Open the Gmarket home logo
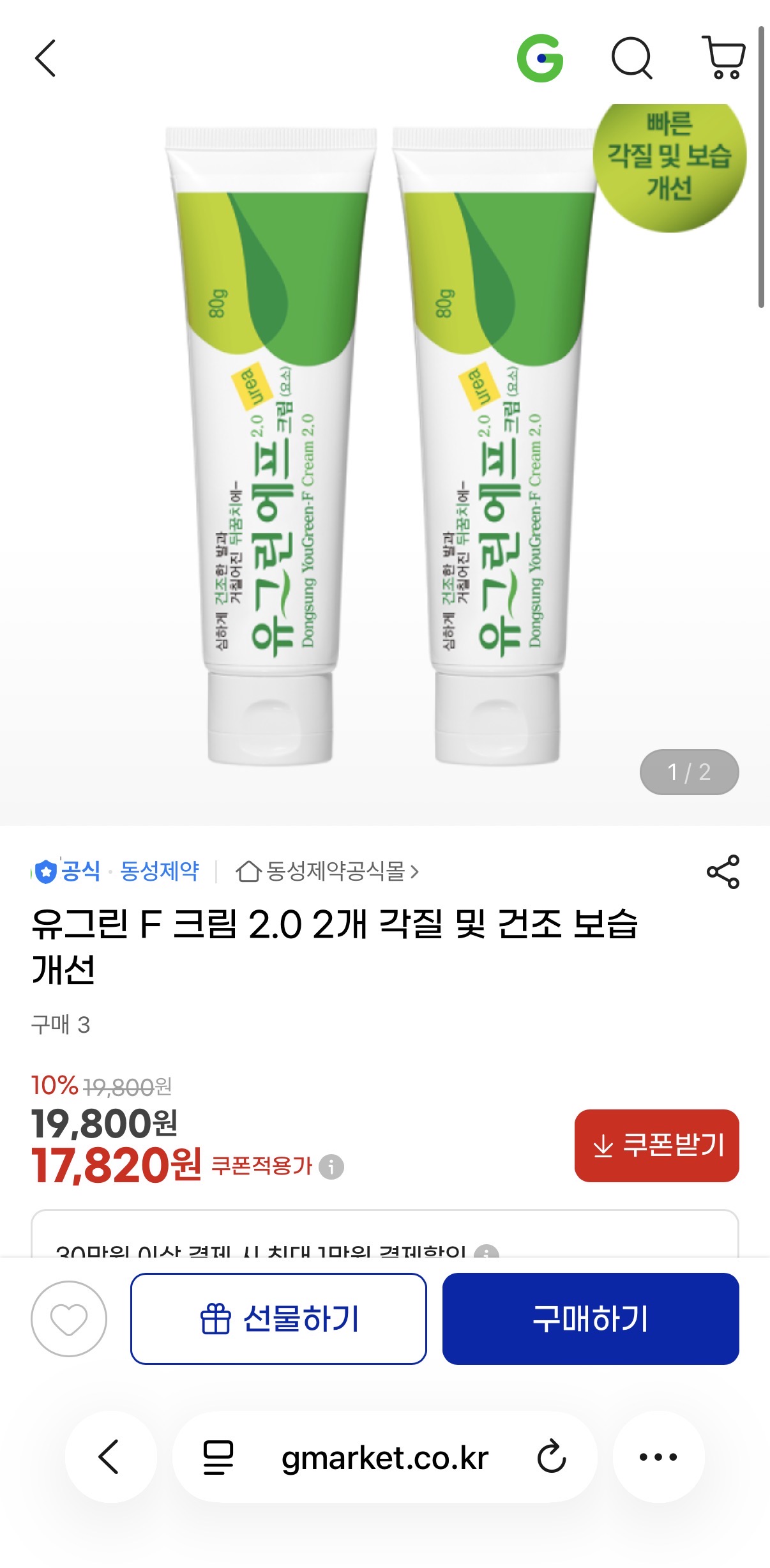Image resolution: width=770 pixels, height=1568 pixels. click(540, 58)
